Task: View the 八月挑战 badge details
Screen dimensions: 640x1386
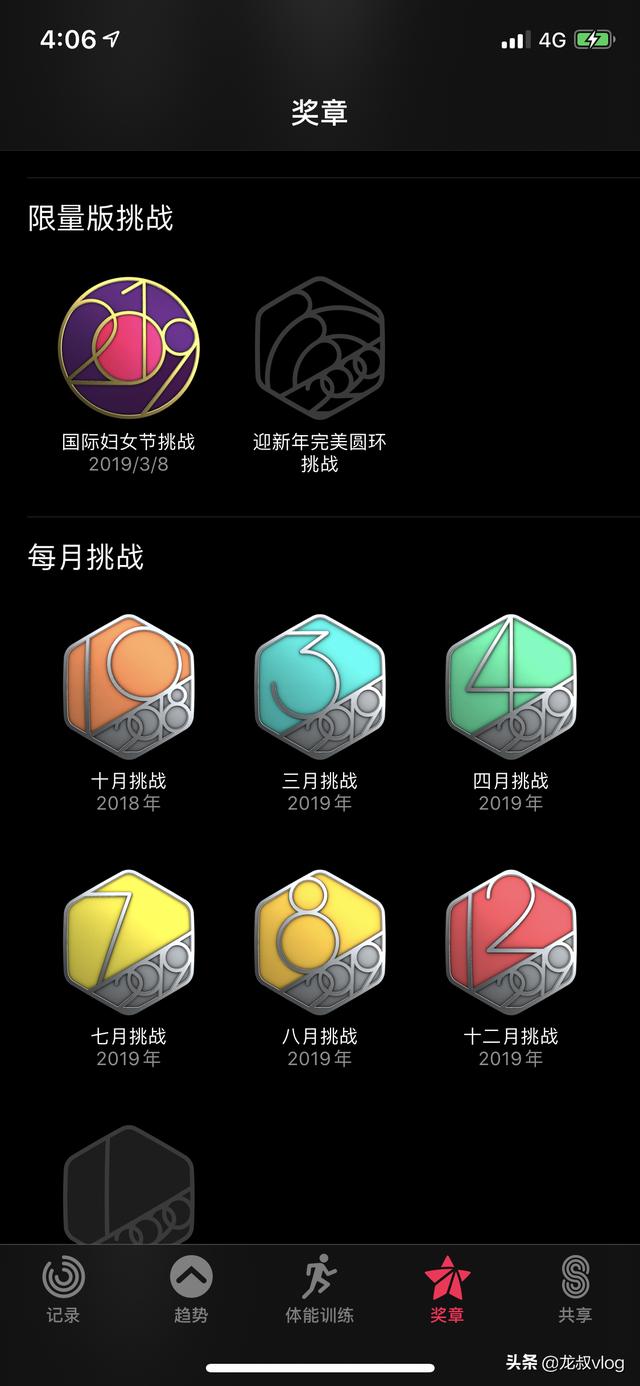Action: (x=320, y=942)
